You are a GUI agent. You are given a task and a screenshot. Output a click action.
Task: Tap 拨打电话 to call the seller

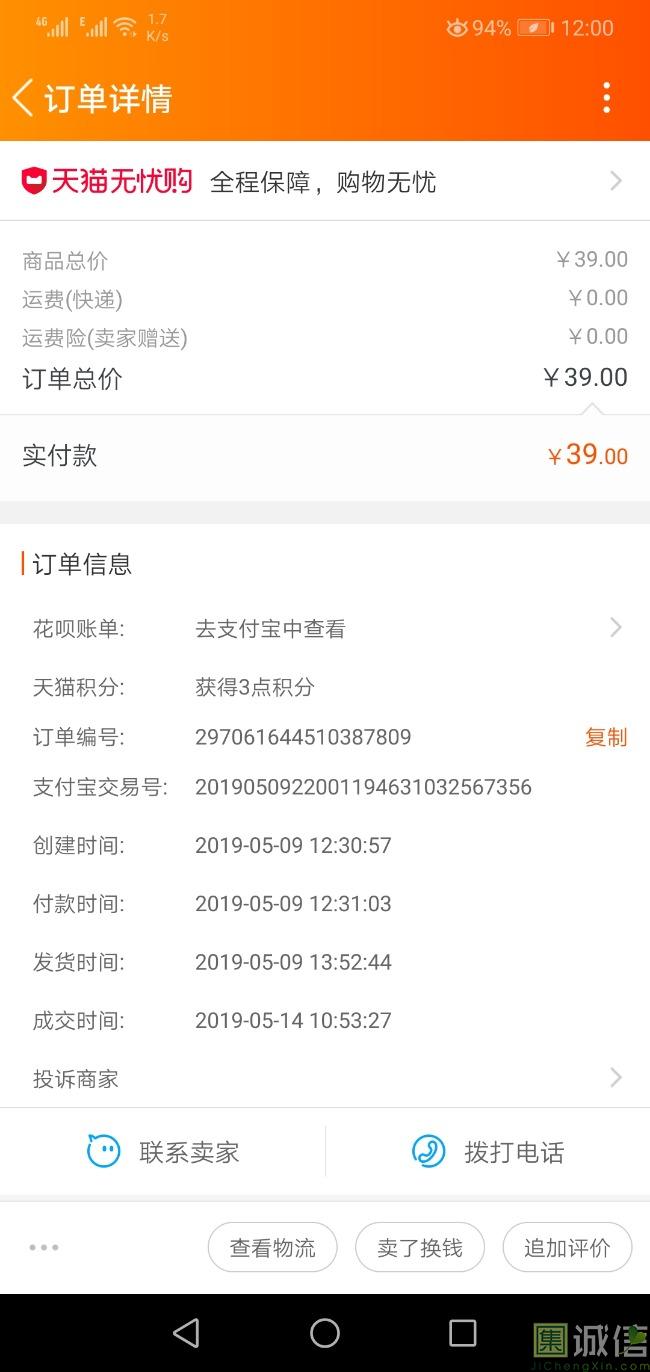tap(488, 1152)
